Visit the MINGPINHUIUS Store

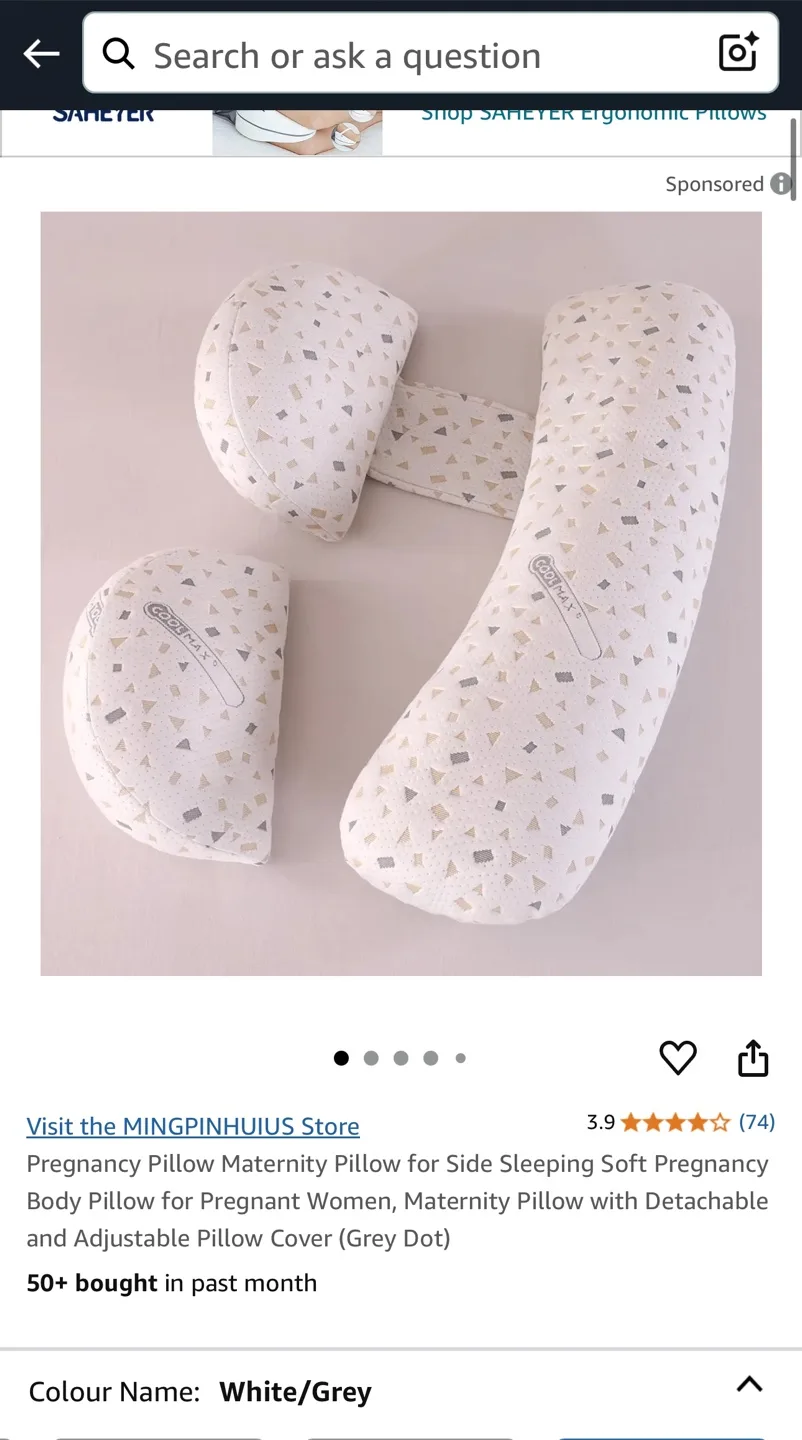[x=193, y=1126]
